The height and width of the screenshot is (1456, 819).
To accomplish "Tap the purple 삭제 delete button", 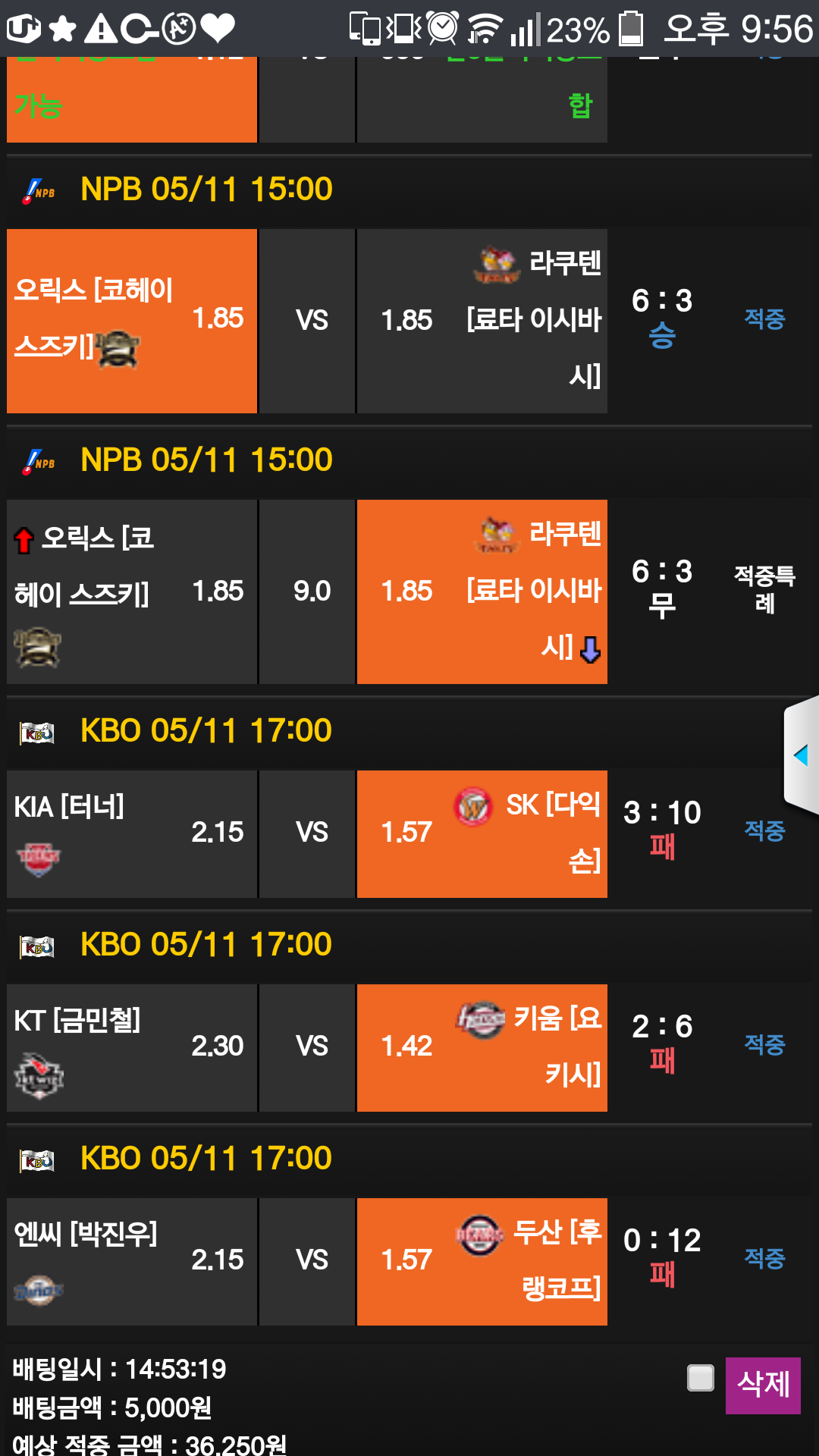I will click(762, 1385).
